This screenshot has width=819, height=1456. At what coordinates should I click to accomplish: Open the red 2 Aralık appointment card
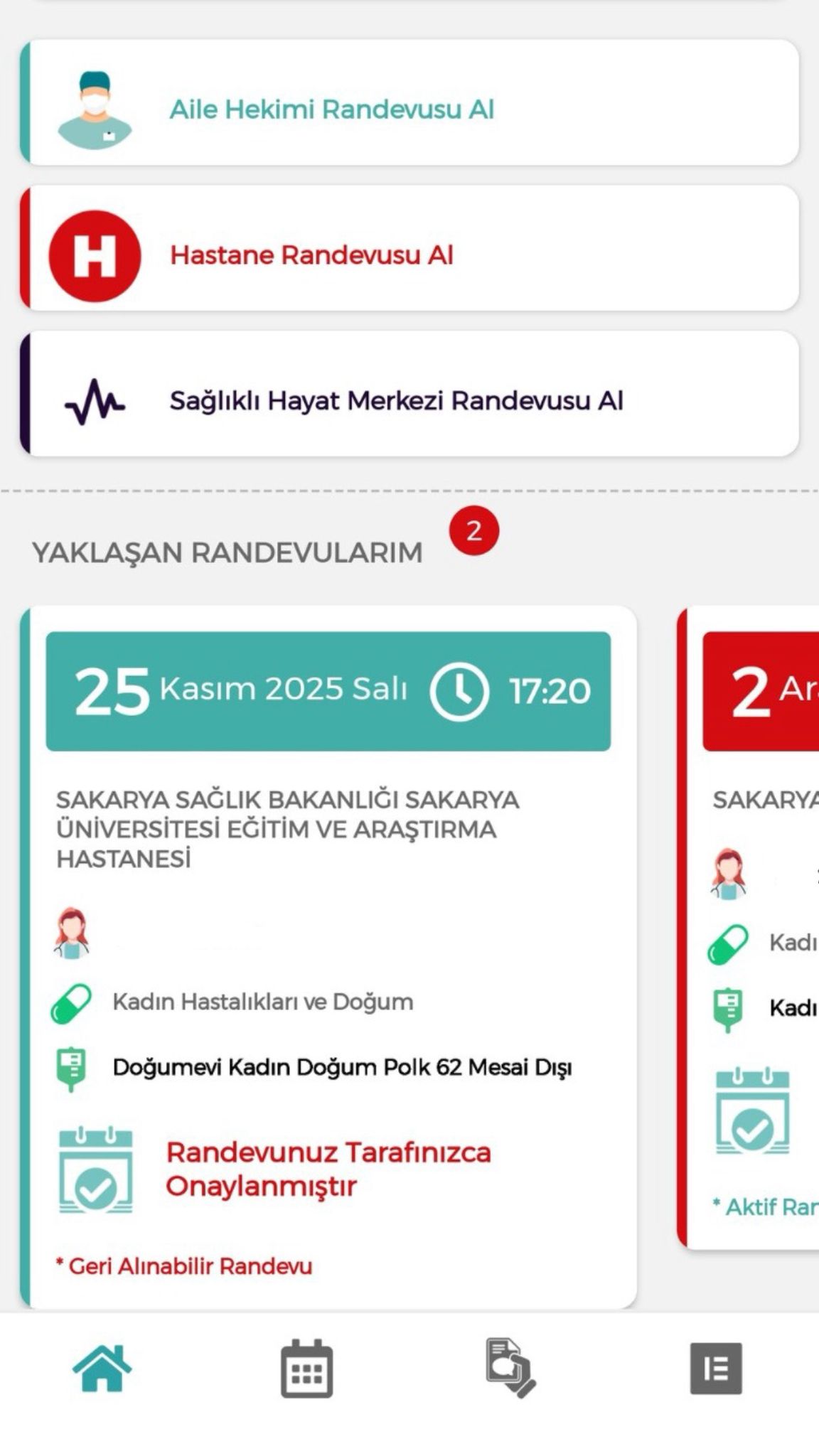754,924
